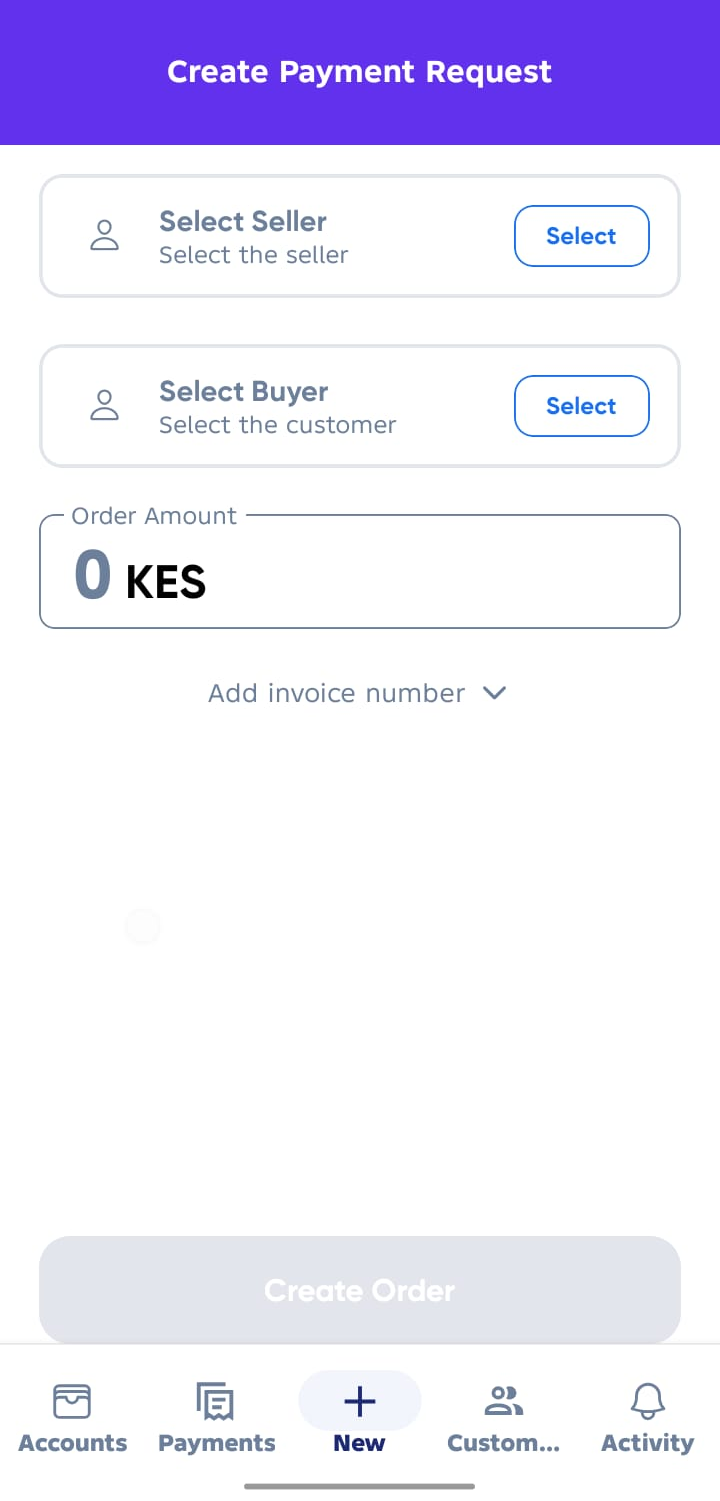Expand the Add invoice number section

[337, 692]
